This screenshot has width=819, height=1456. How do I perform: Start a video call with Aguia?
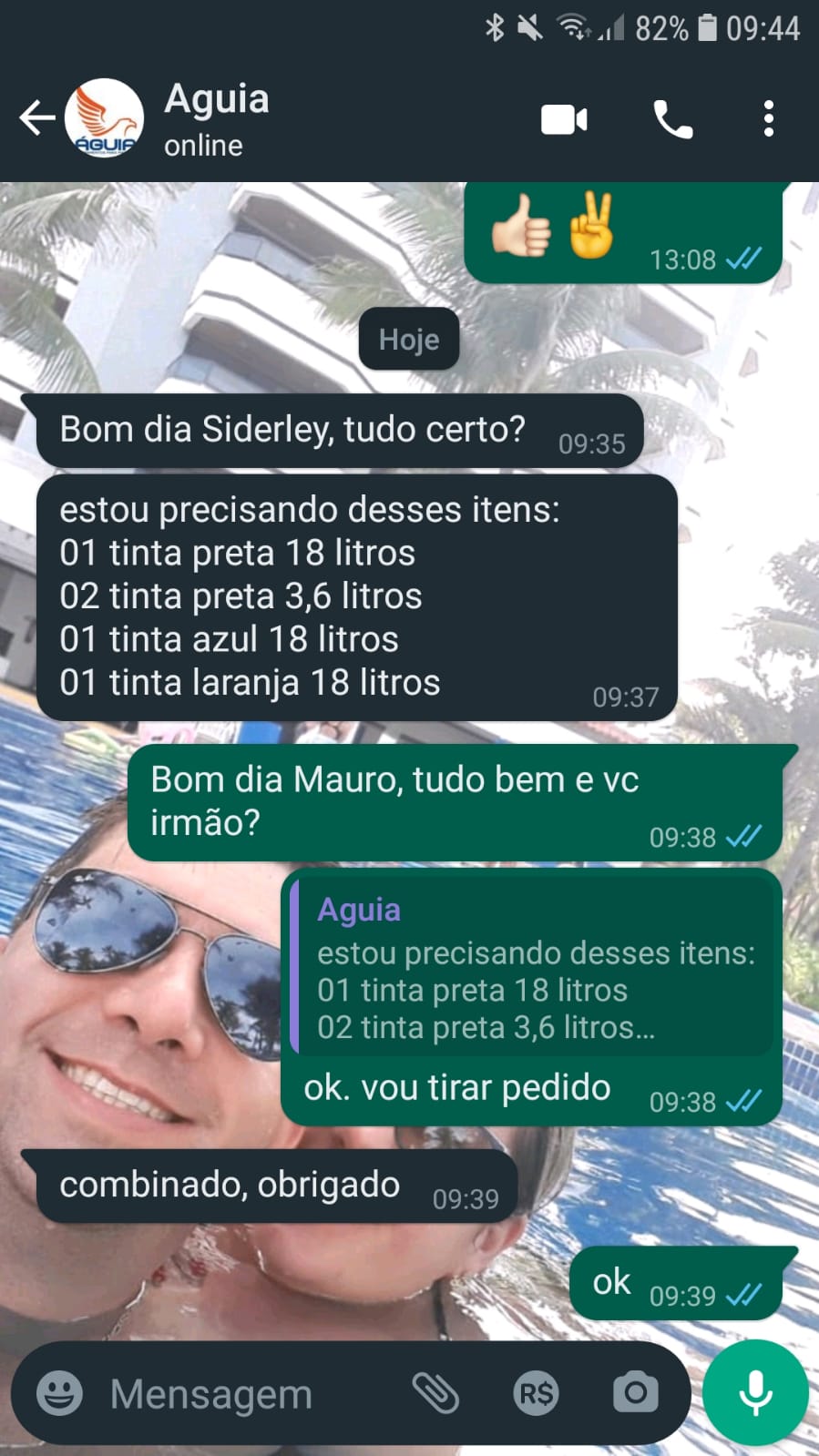click(x=564, y=119)
